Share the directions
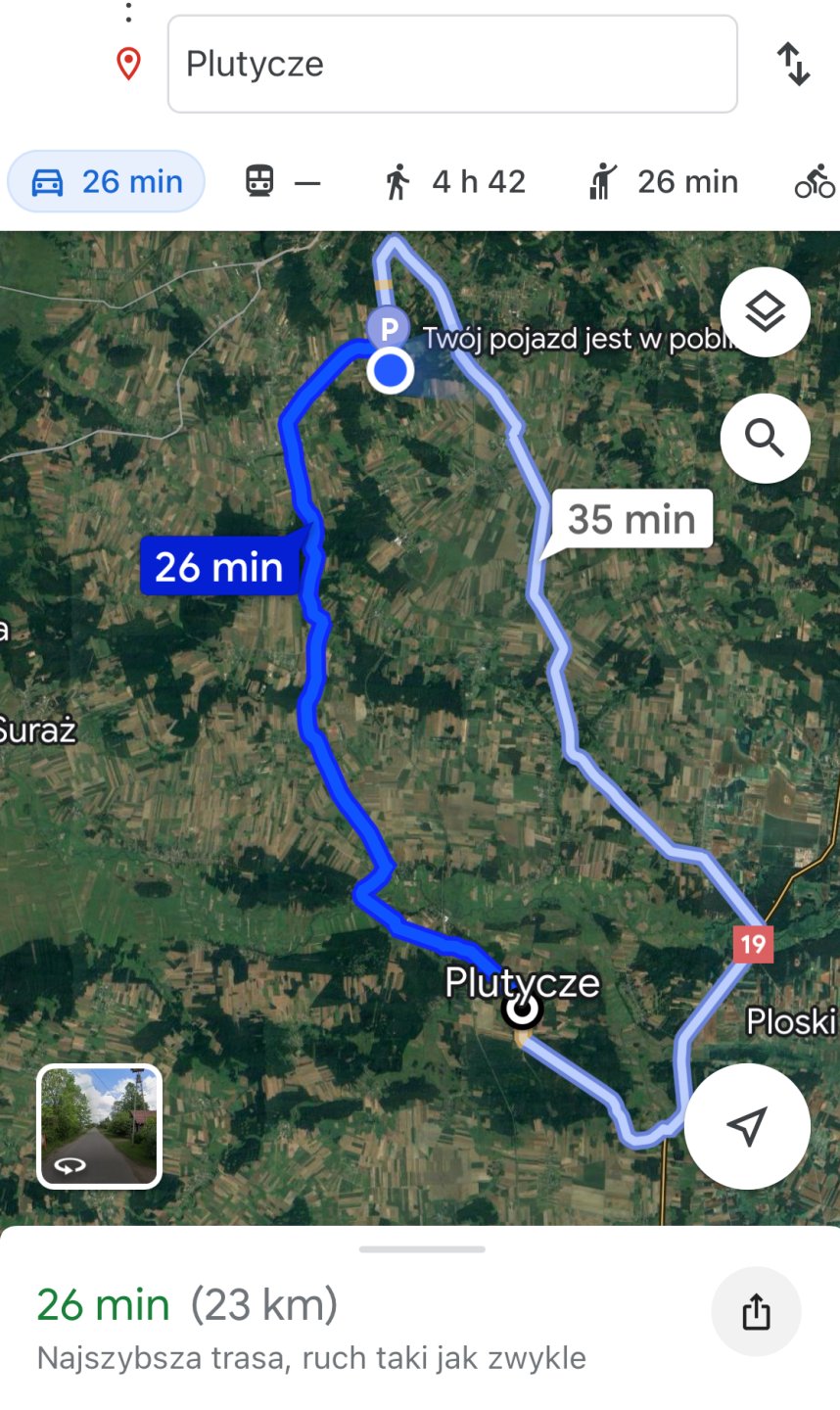The width and height of the screenshot is (840, 1410). click(756, 1311)
